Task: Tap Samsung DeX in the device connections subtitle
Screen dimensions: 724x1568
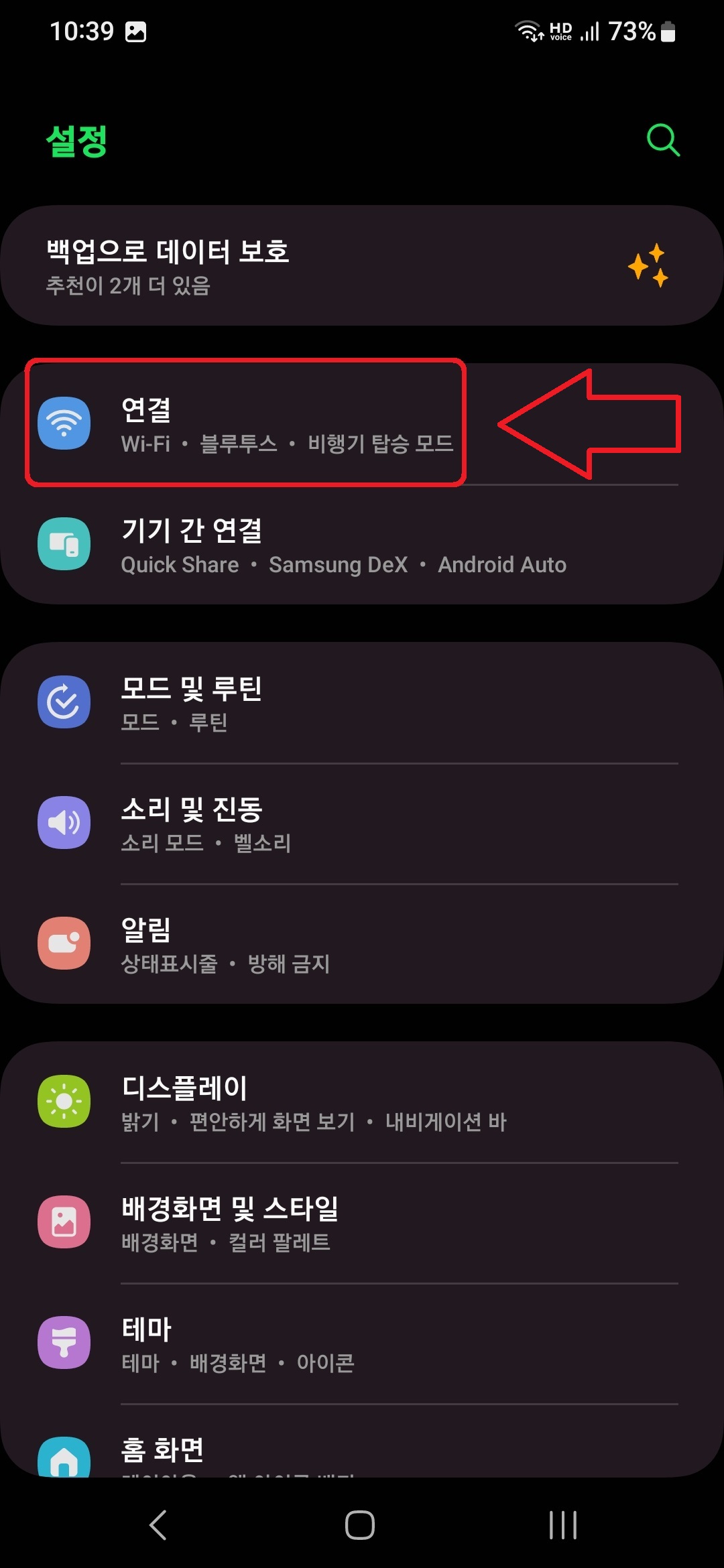Action: [339, 565]
